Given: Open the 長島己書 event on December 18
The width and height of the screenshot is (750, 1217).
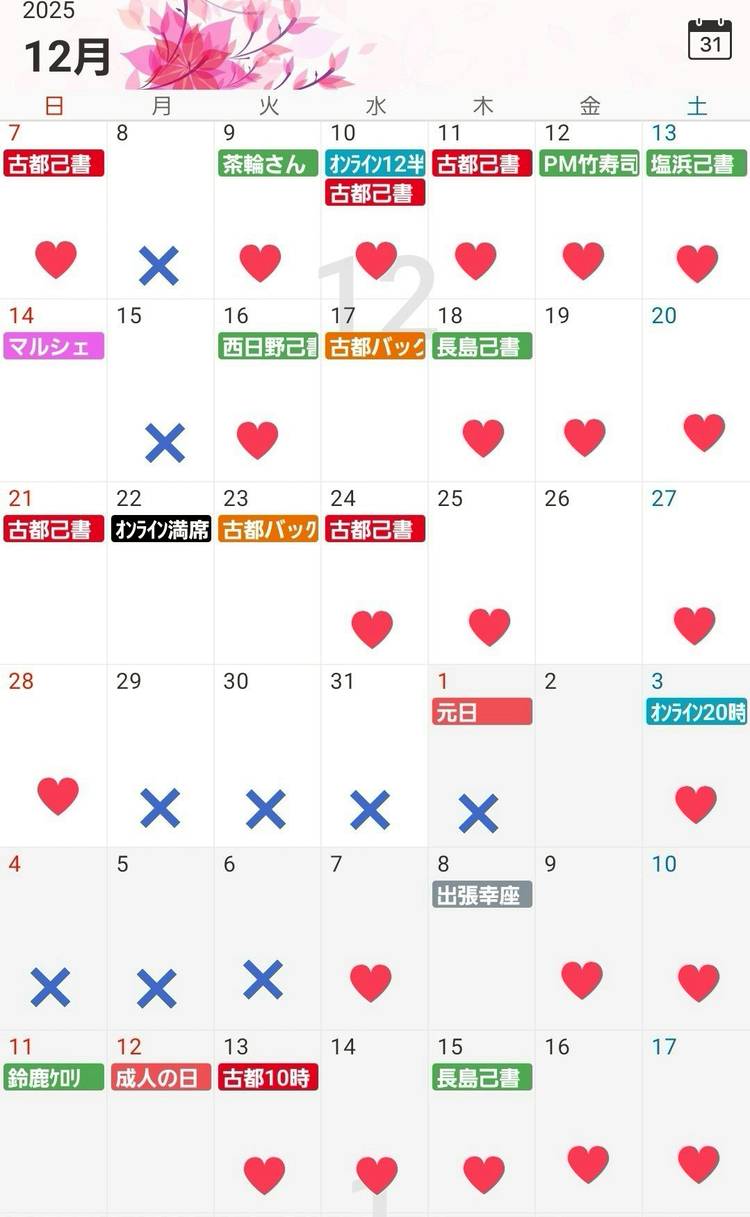Looking at the screenshot, I should pyautogui.click(x=482, y=346).
